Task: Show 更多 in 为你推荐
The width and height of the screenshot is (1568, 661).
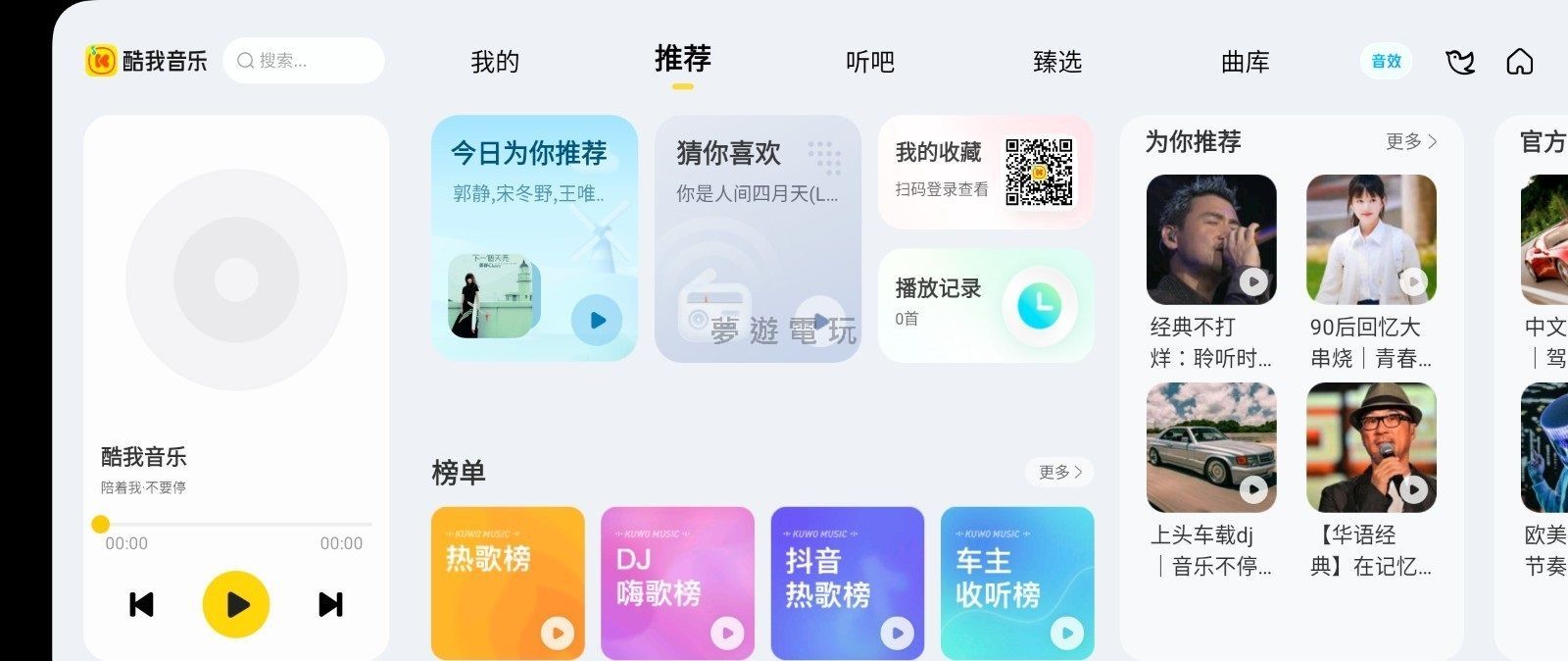Action: click(x=1411, y=141)
